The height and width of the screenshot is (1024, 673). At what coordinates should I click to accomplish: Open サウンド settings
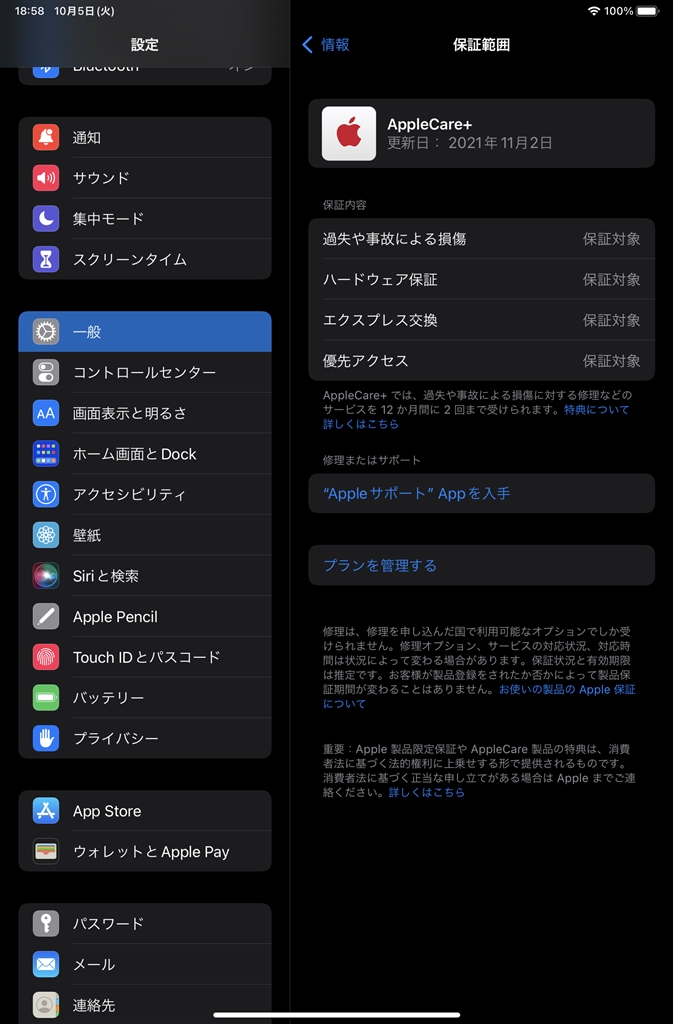point(145,178)
